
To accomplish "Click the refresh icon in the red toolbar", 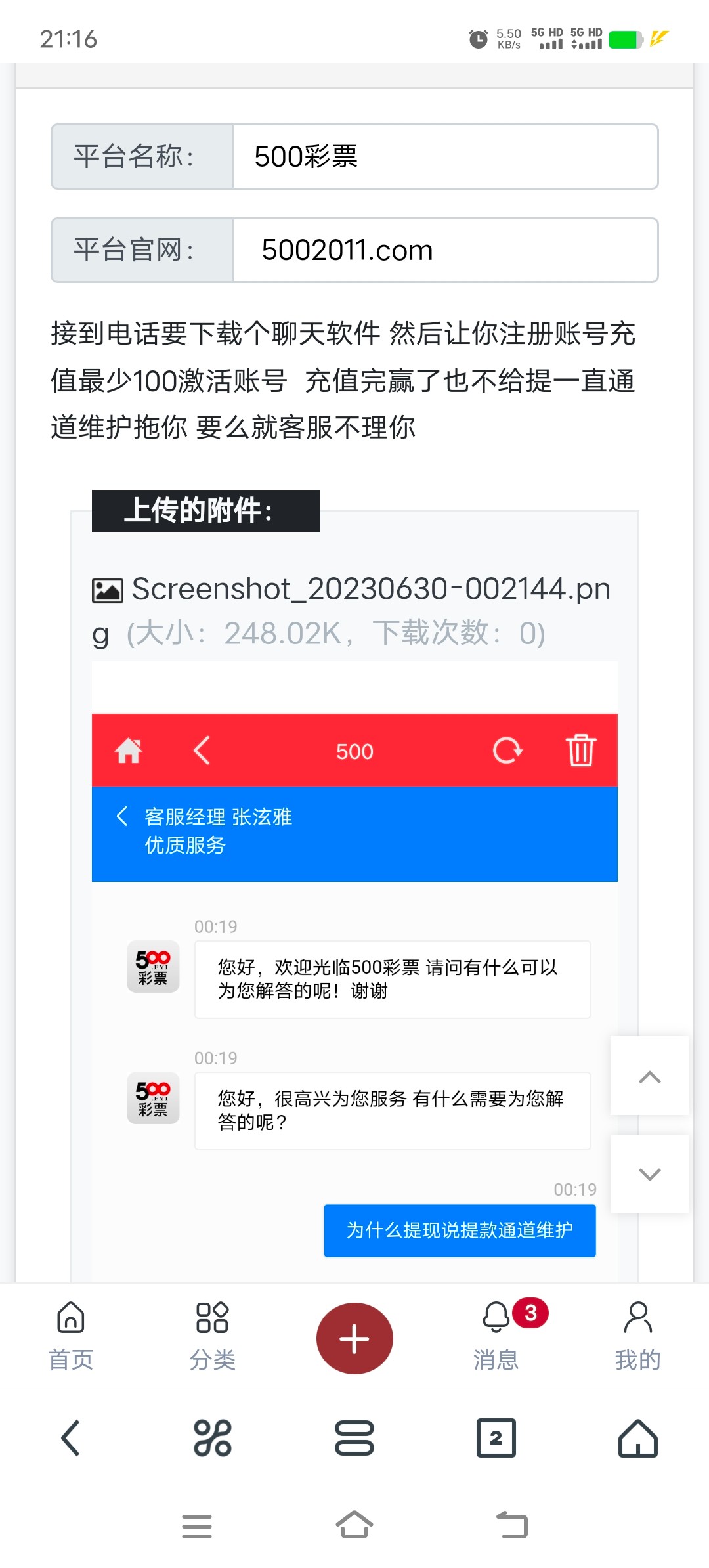I will point(508,751).
